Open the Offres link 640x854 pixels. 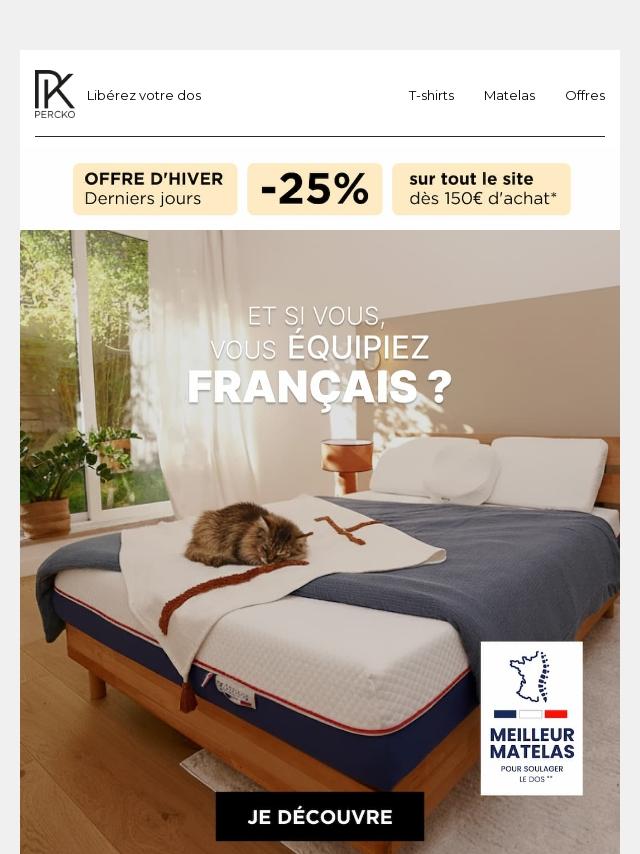pos(585,95)
